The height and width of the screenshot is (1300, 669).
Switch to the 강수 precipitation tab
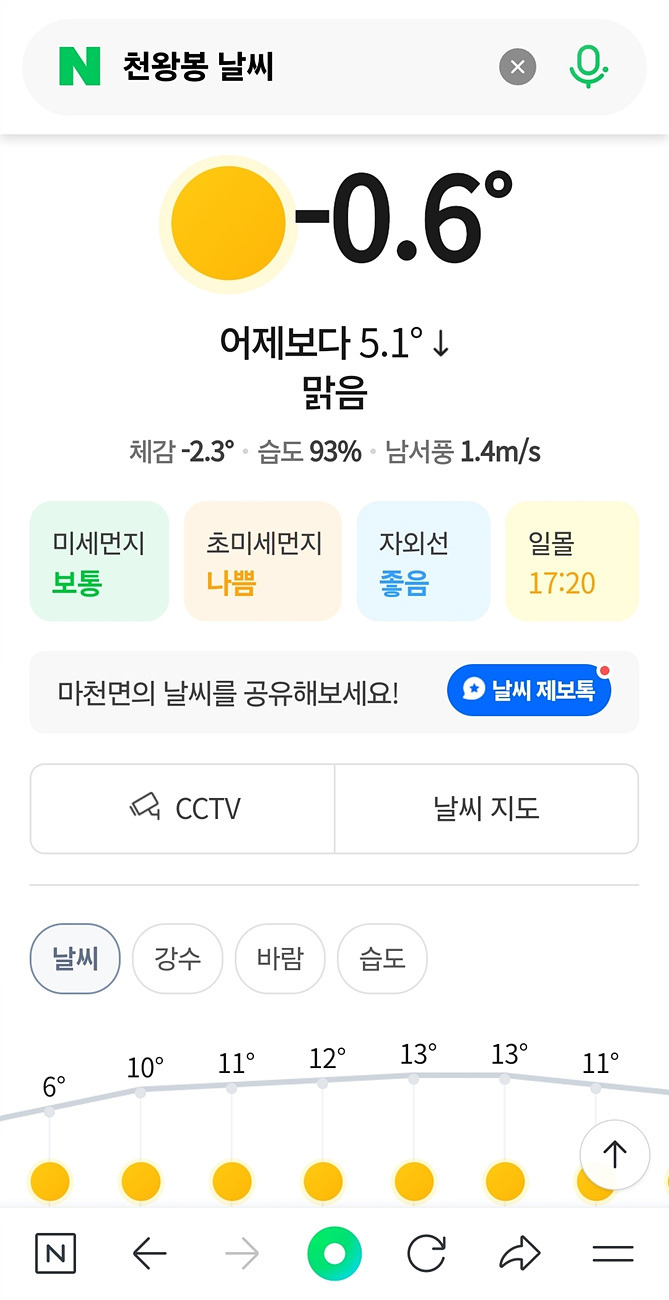coord(177,958)
